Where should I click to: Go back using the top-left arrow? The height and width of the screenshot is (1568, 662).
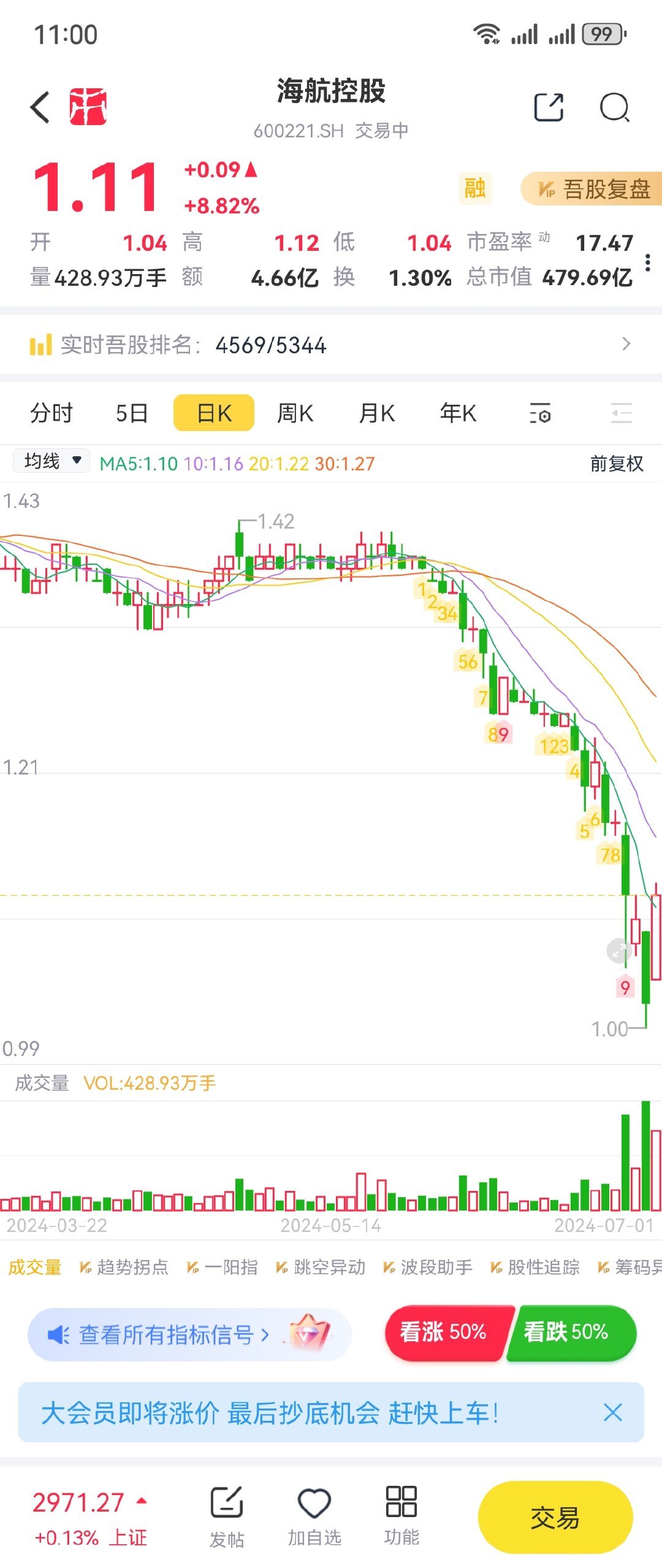[40, 107]
